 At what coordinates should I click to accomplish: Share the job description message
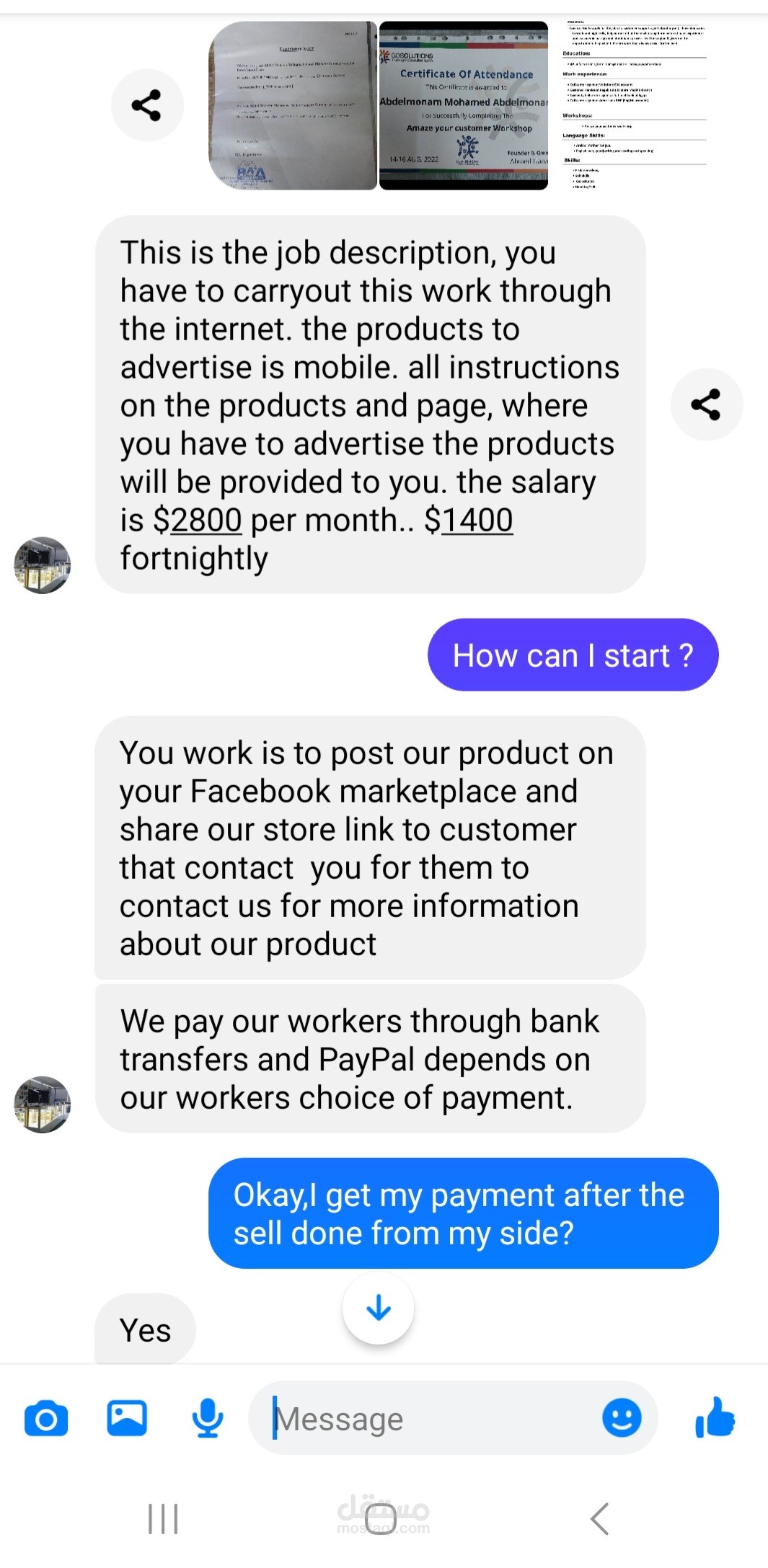[x=706, y=404]
